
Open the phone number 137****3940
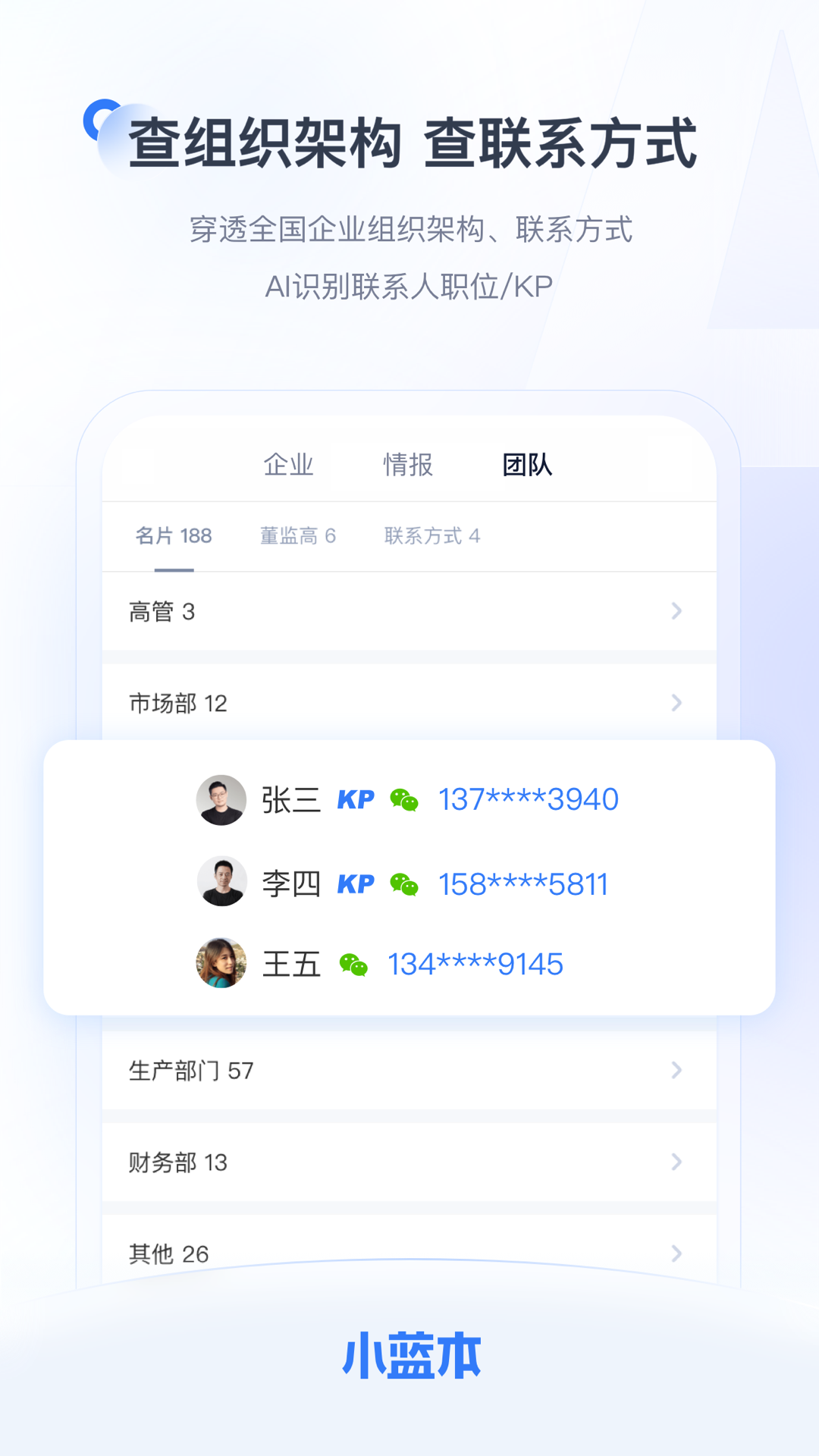[528, 799]
